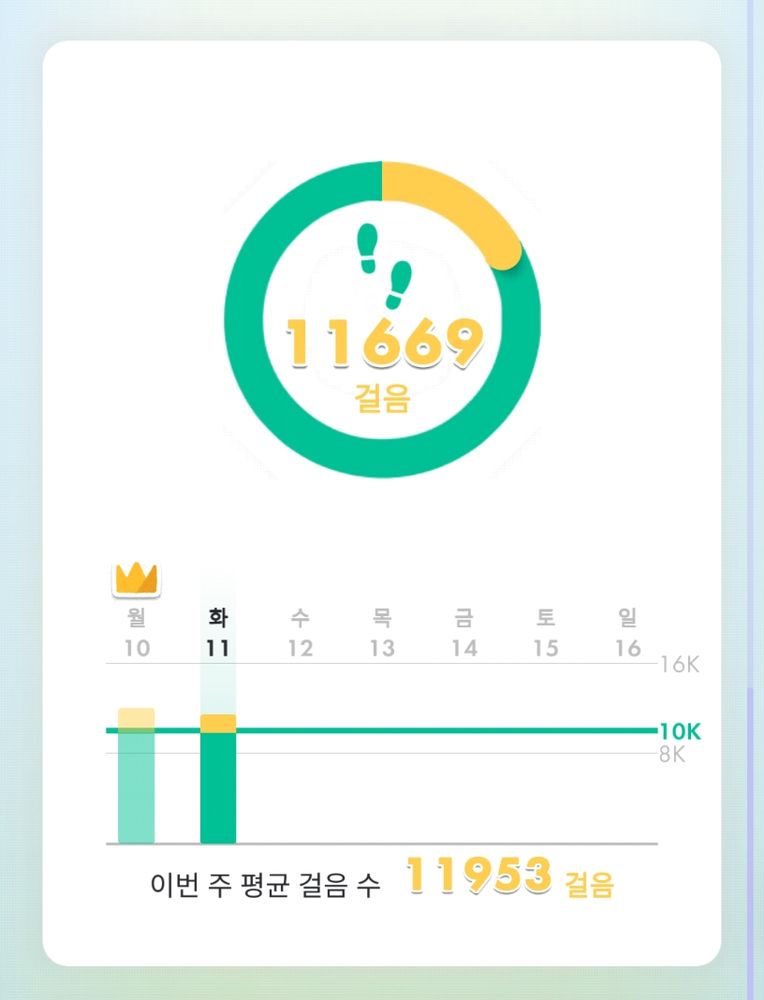The image size is (764, 1000).
Task: Select Tuesday 화 11 in the weekly chart
Action: 218,633
